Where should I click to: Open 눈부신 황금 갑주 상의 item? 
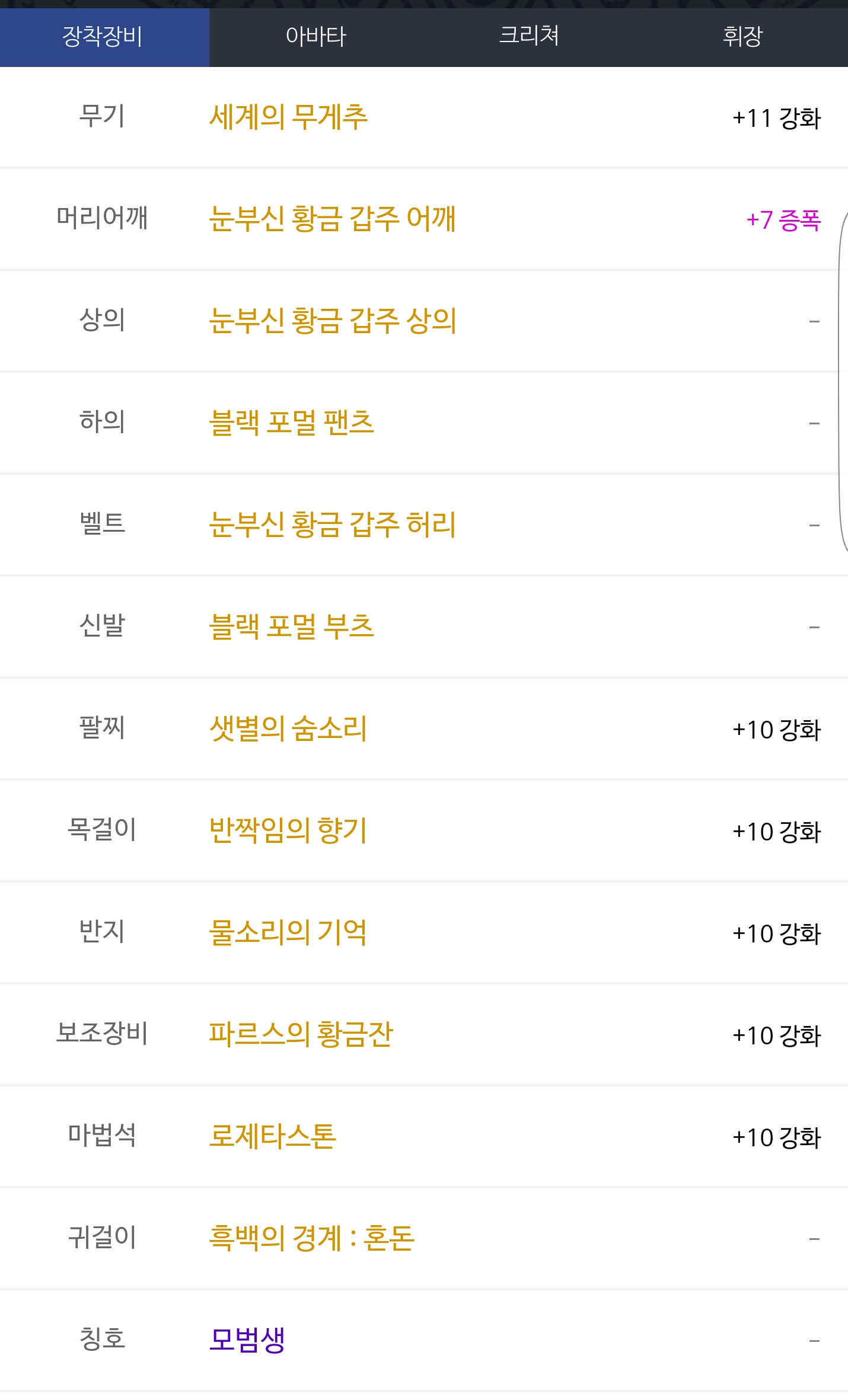332,321
